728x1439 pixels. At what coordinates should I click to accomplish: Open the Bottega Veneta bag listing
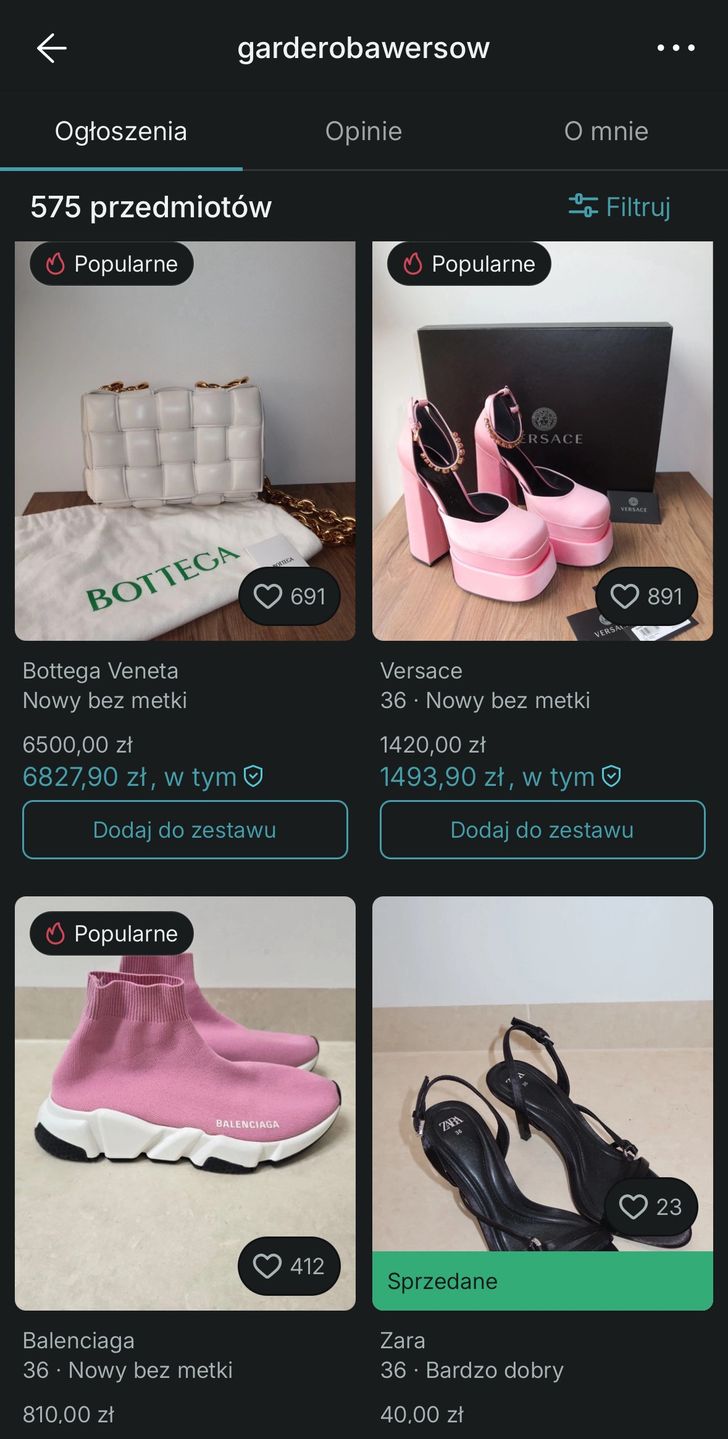[x=185, y=440]
